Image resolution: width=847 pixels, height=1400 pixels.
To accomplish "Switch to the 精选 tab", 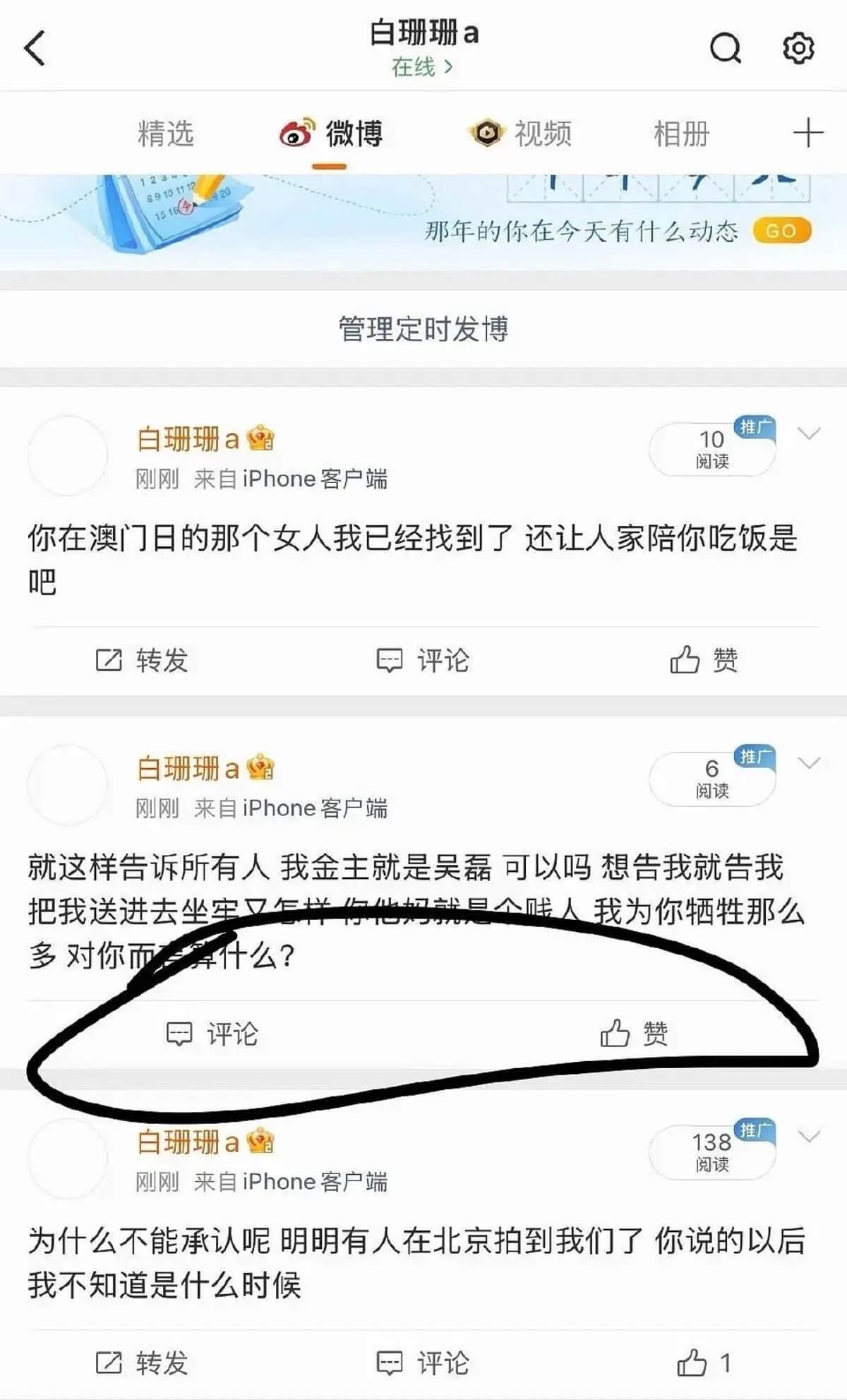I will click(165, 133).
